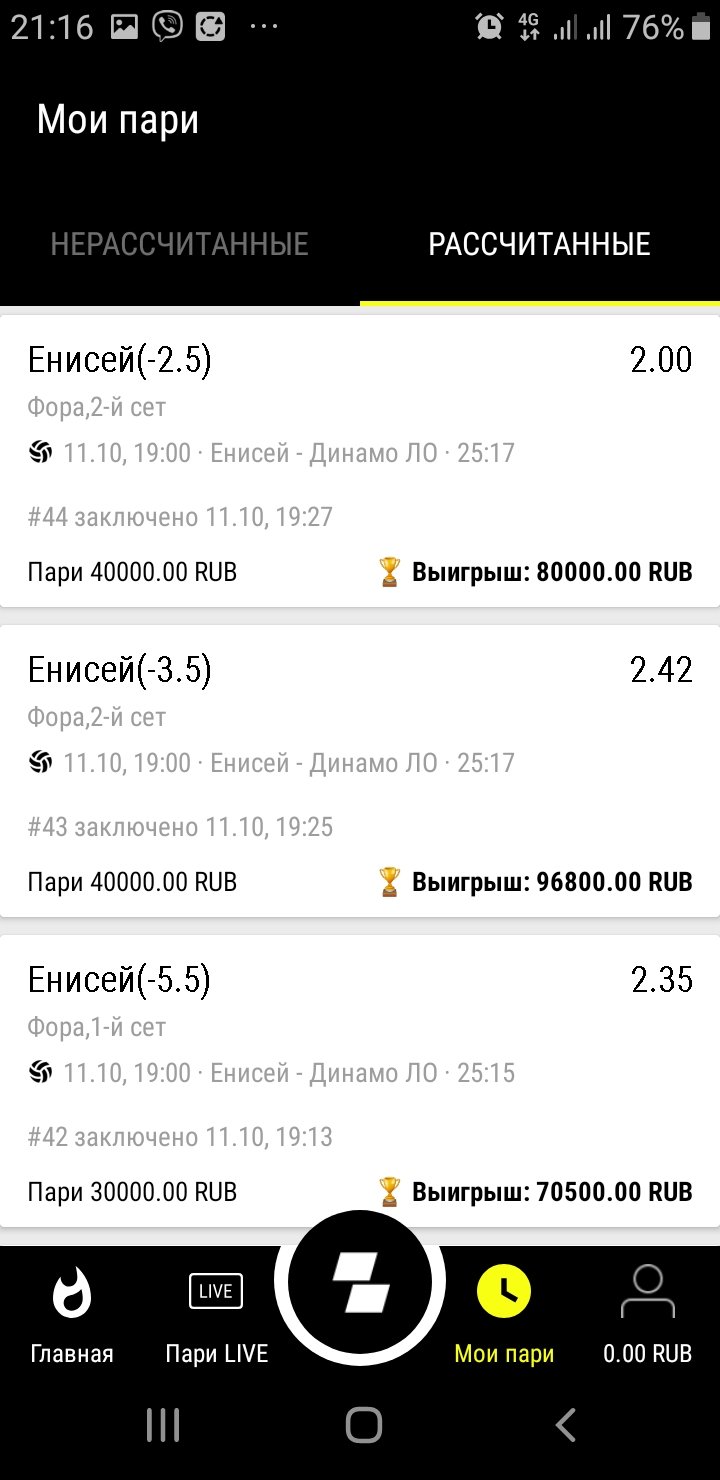Open bet #44 Енисей(-2.5) card
720x1480 pixels.
[x=360, y=461]
